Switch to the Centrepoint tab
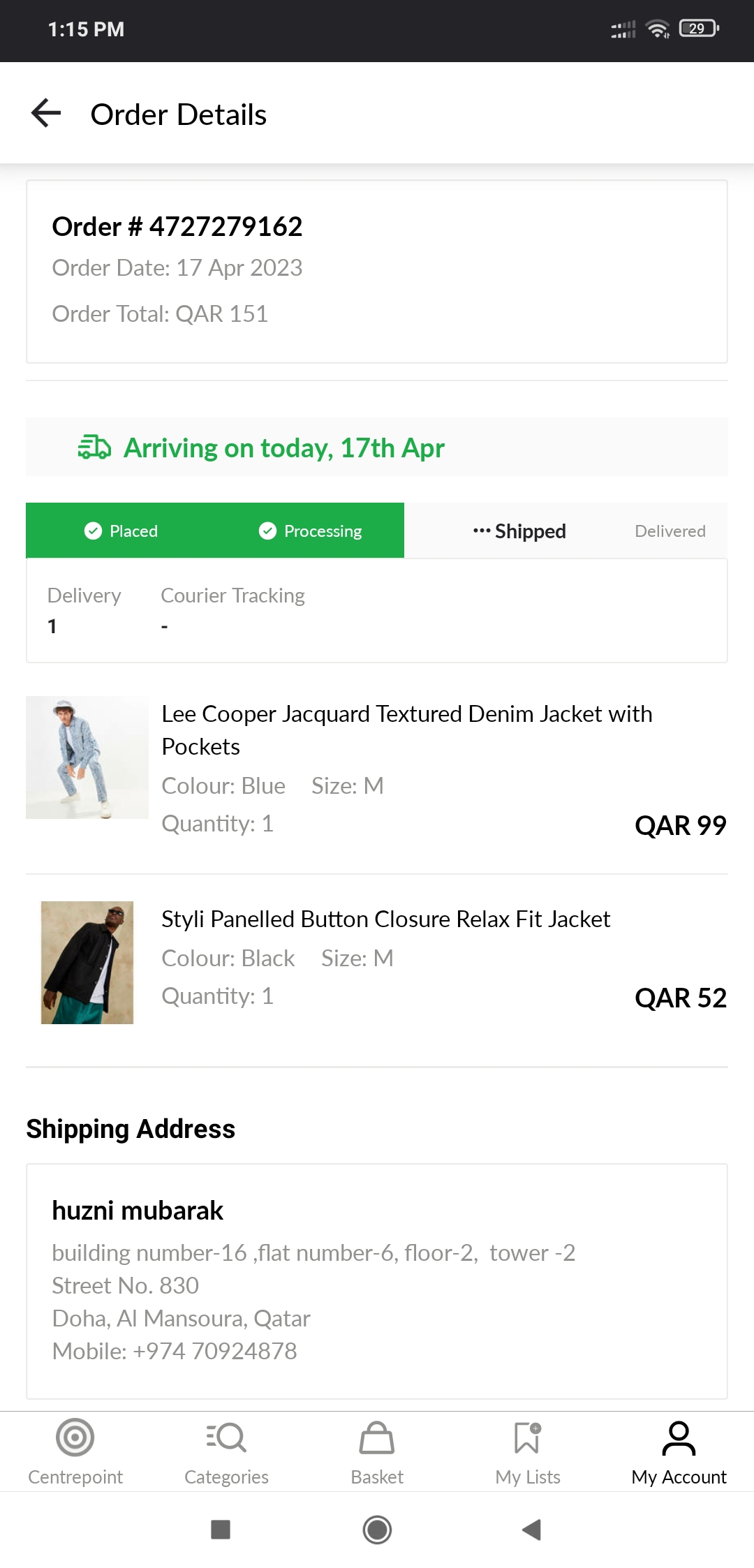754x1568 pixels. (x=75, y=1451)
